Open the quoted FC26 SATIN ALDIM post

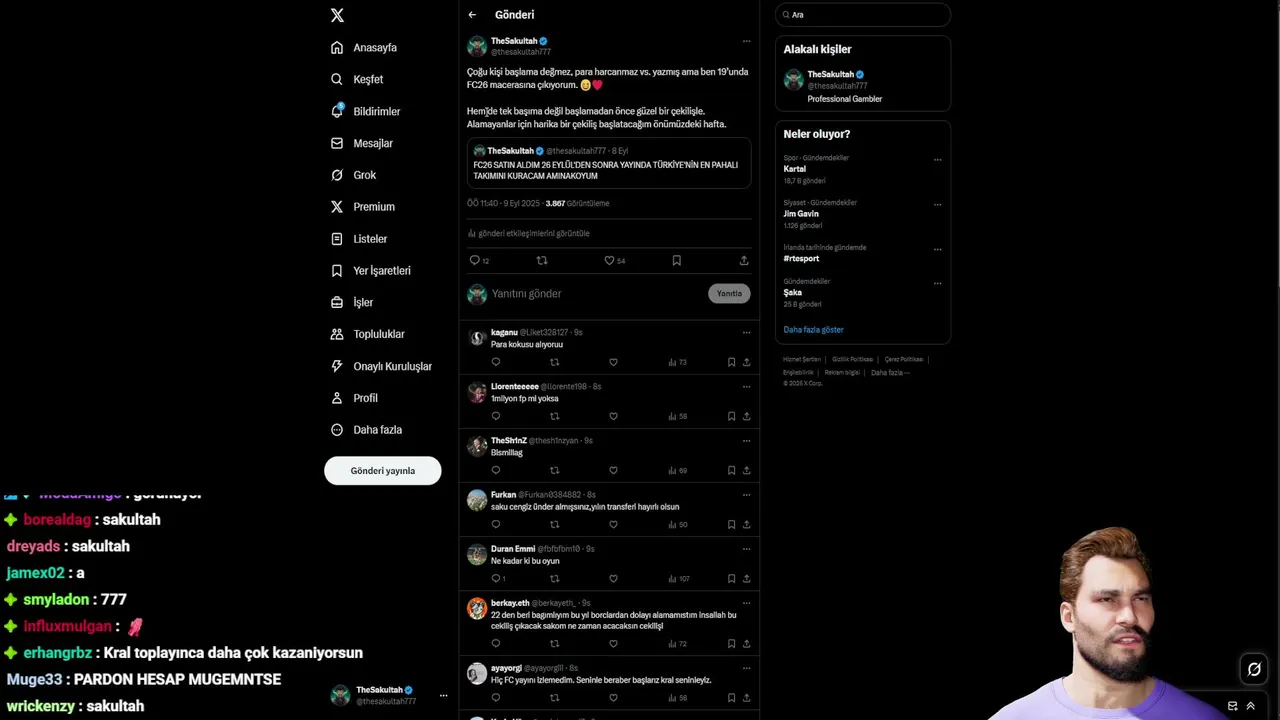608,164
